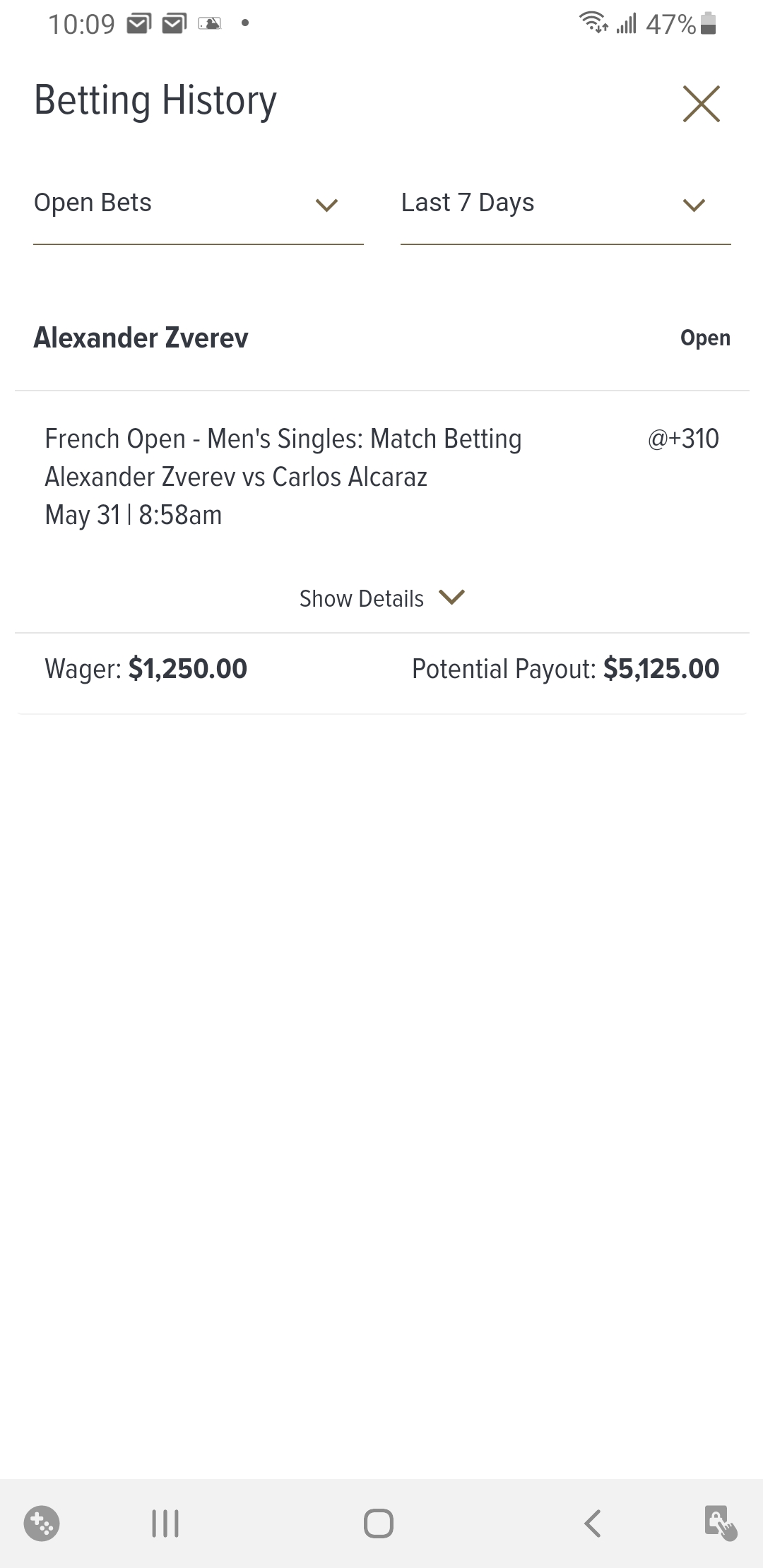Viewport: 763px width, 1568px height.
Task: Tap the system home button
Action: pos(379,1524)
